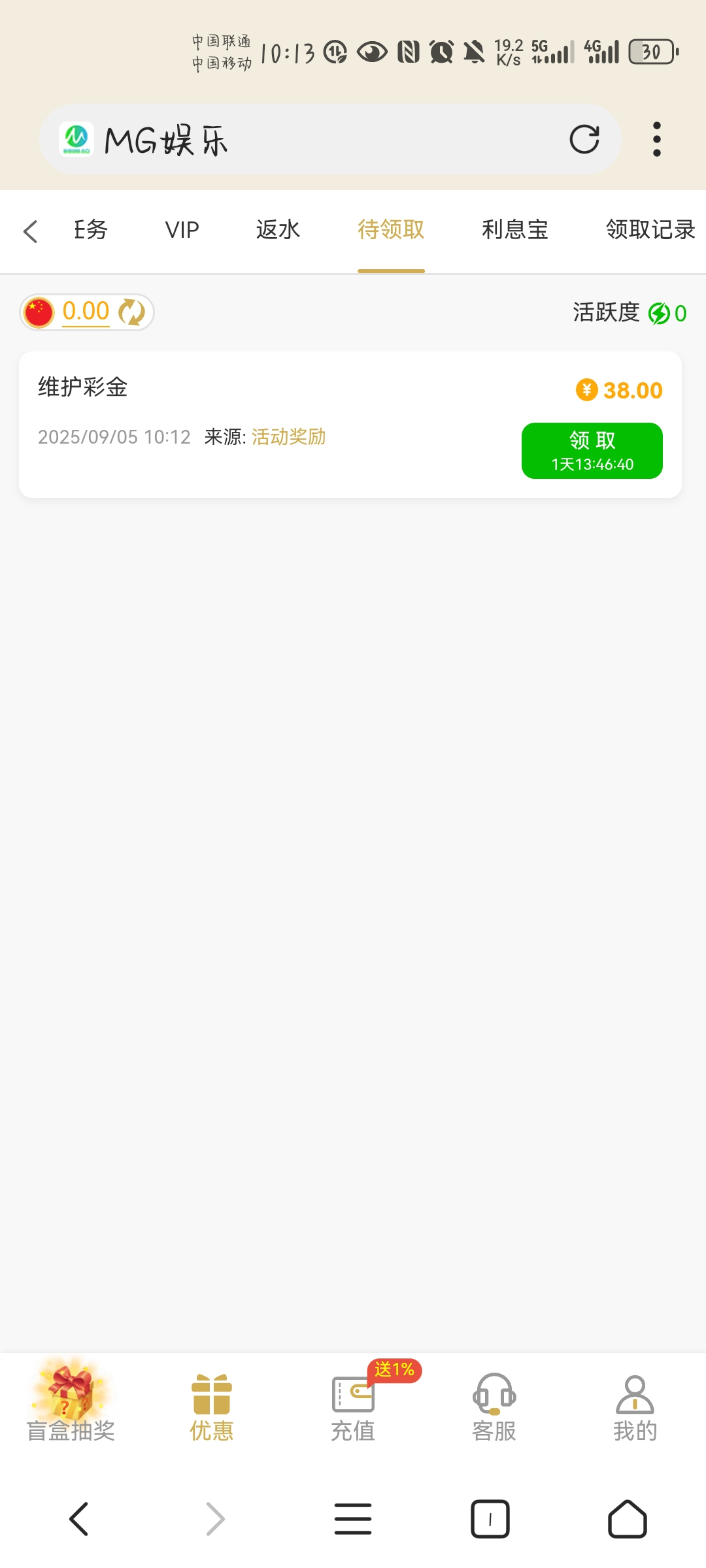Switch to the VIP tab
Screen dimensions: 706x1568
(182, 230)
